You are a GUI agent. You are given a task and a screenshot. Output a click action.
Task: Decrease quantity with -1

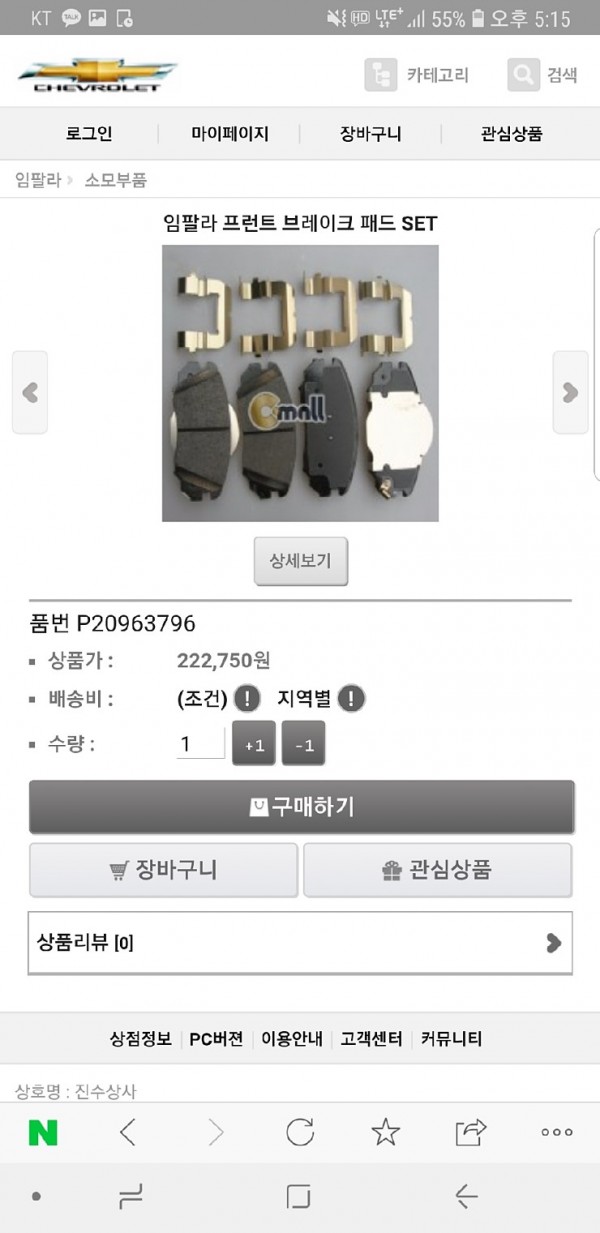pyautogui.click(x=303, y=745)
